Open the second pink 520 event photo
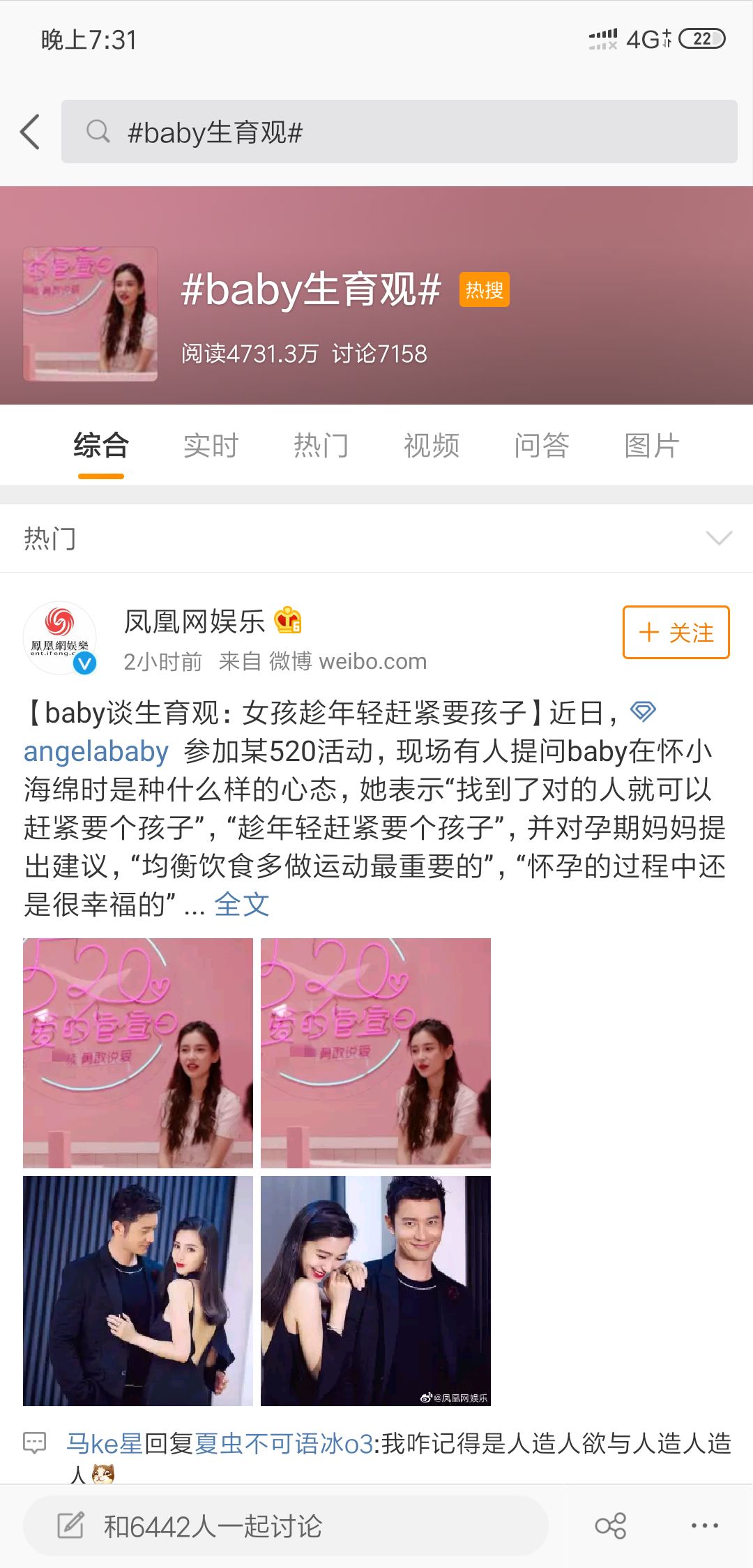This screenshot has width=753, height=1568. pyautogui.click(x=375, y=1053)
